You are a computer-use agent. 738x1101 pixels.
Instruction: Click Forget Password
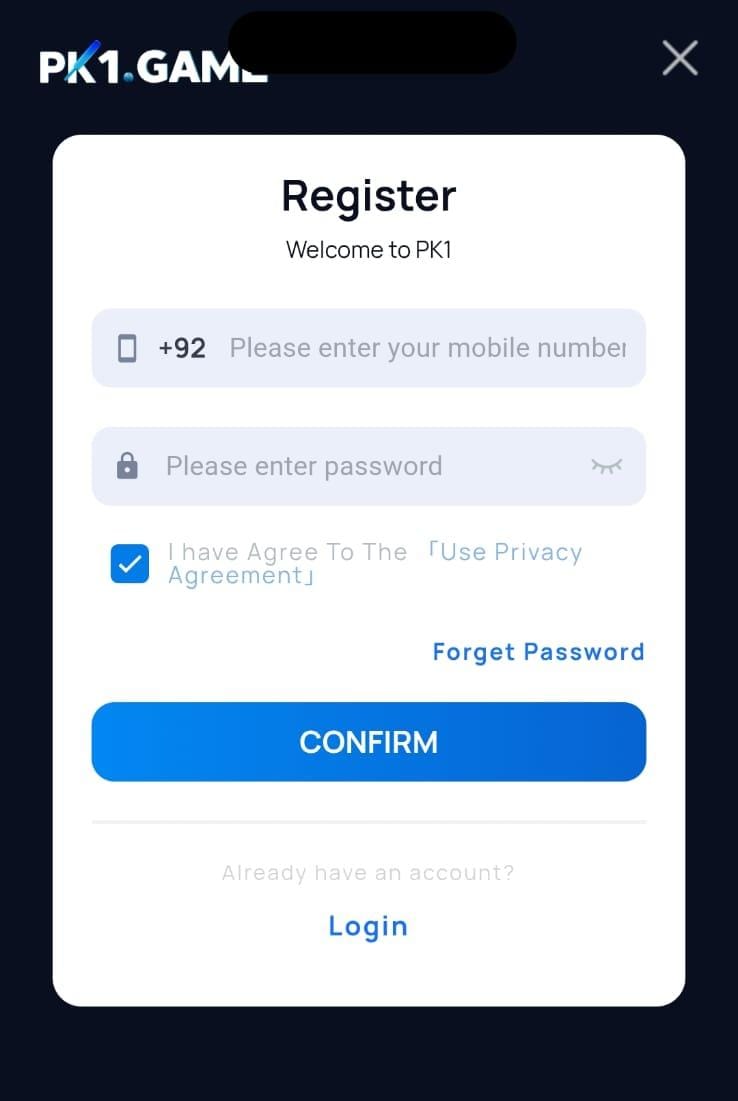tap(538, 651)
